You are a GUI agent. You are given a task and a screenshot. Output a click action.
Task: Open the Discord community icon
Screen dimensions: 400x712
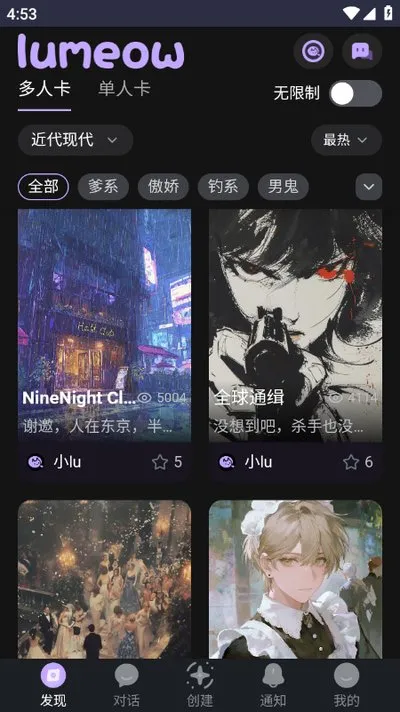362,51
